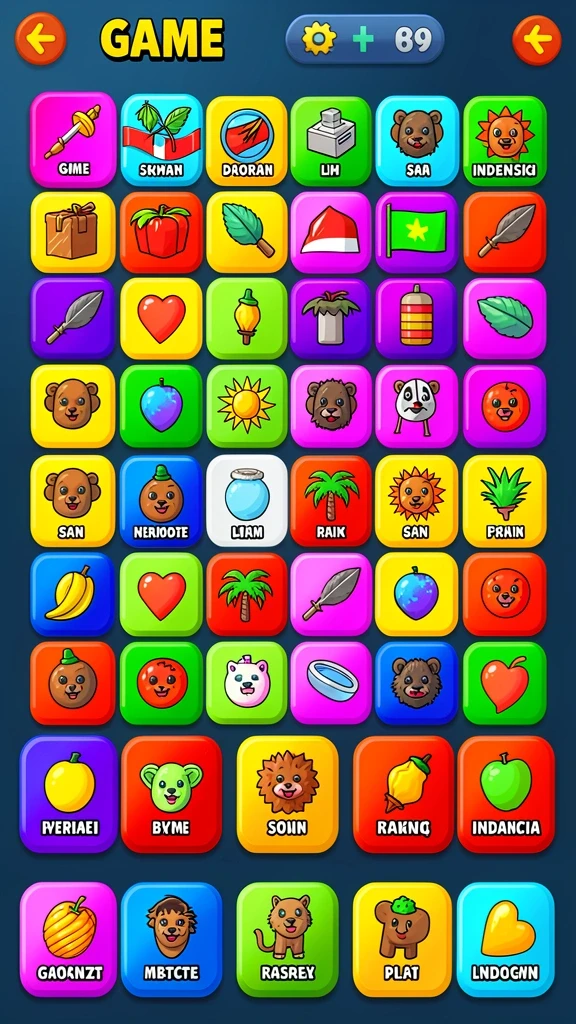Pick the LIM tile
Screen dimensions: 576x1024
pyautogui.click(x=330, y=140)
